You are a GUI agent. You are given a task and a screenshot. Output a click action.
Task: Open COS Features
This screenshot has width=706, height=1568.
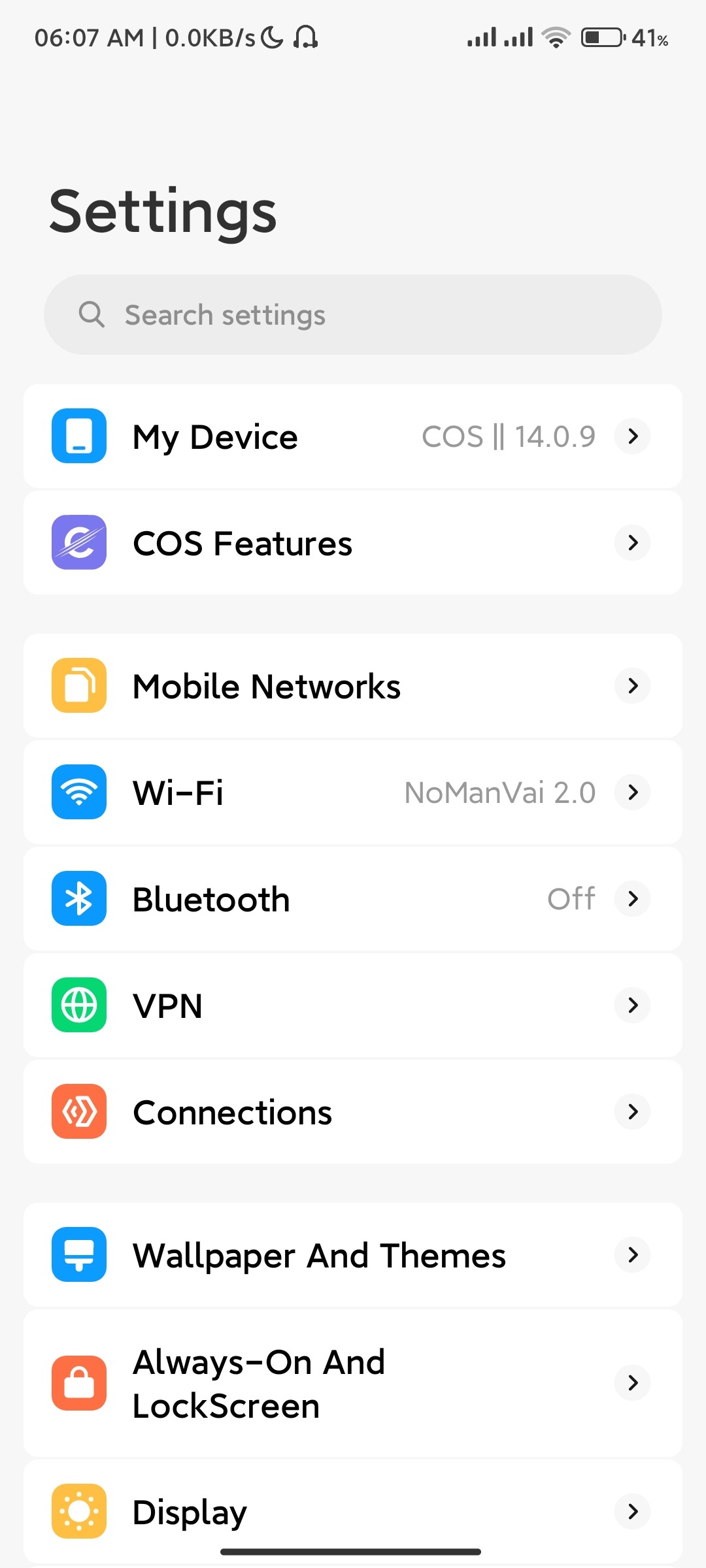pos(353,543)
